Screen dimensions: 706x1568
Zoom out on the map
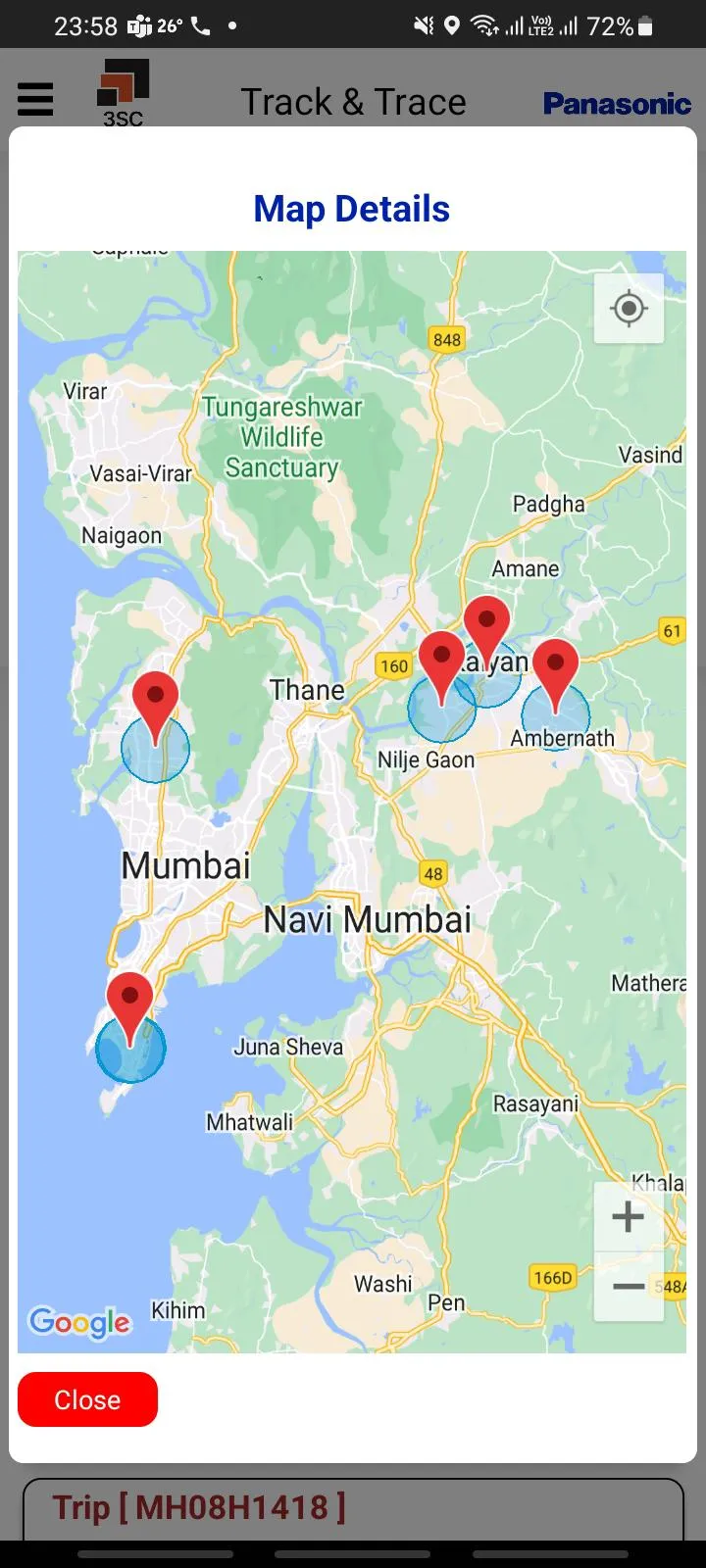[629, 1286]
